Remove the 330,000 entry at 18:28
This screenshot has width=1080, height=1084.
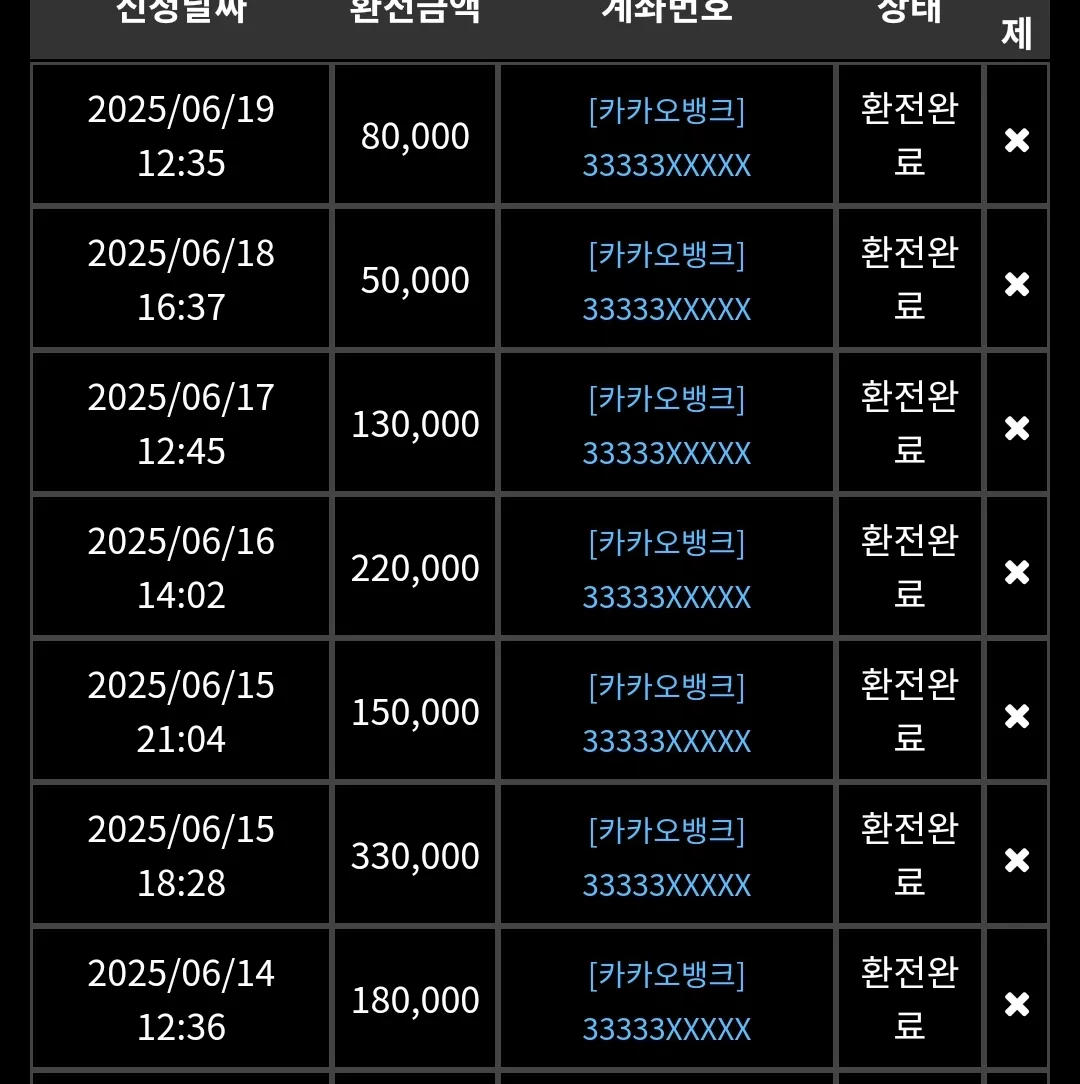[x=1016, y=859]
